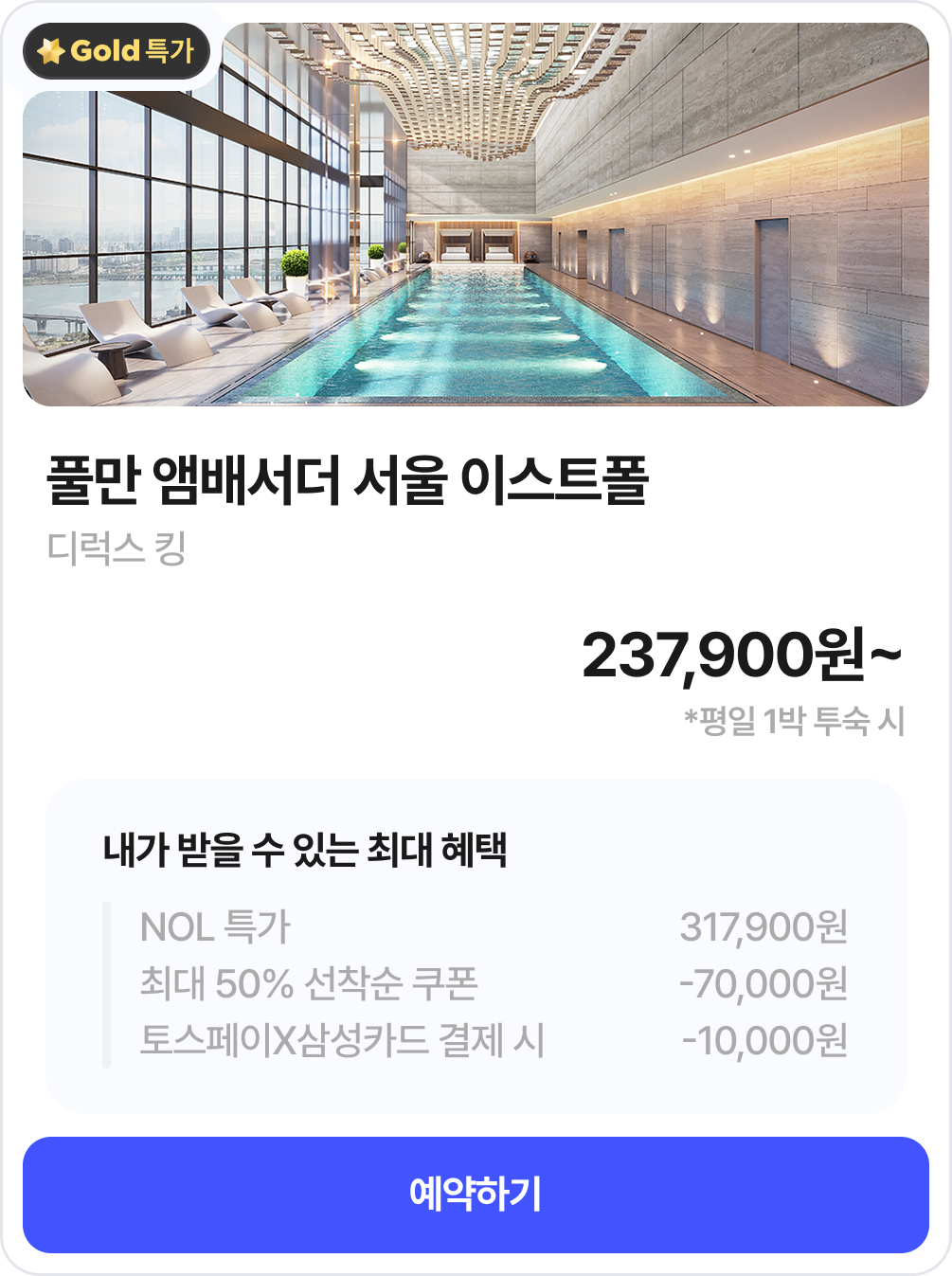Tap the 예약하기 reserve button
Screen dimensions: 952x1276
(x=476, y=1195)
